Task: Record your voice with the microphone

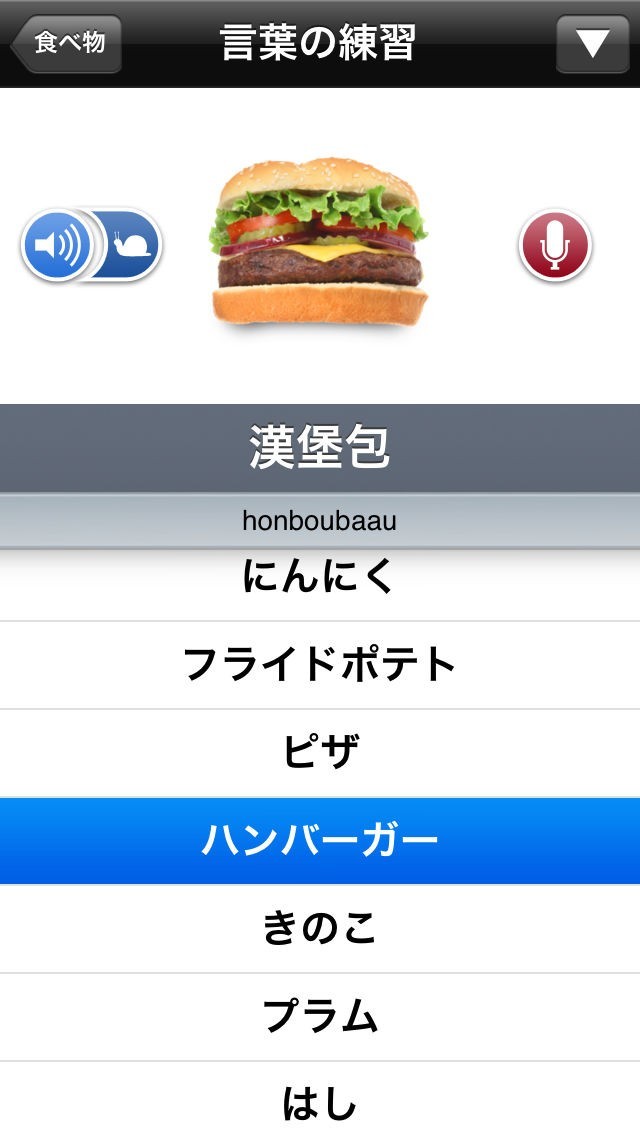Action: coord(555,246)
